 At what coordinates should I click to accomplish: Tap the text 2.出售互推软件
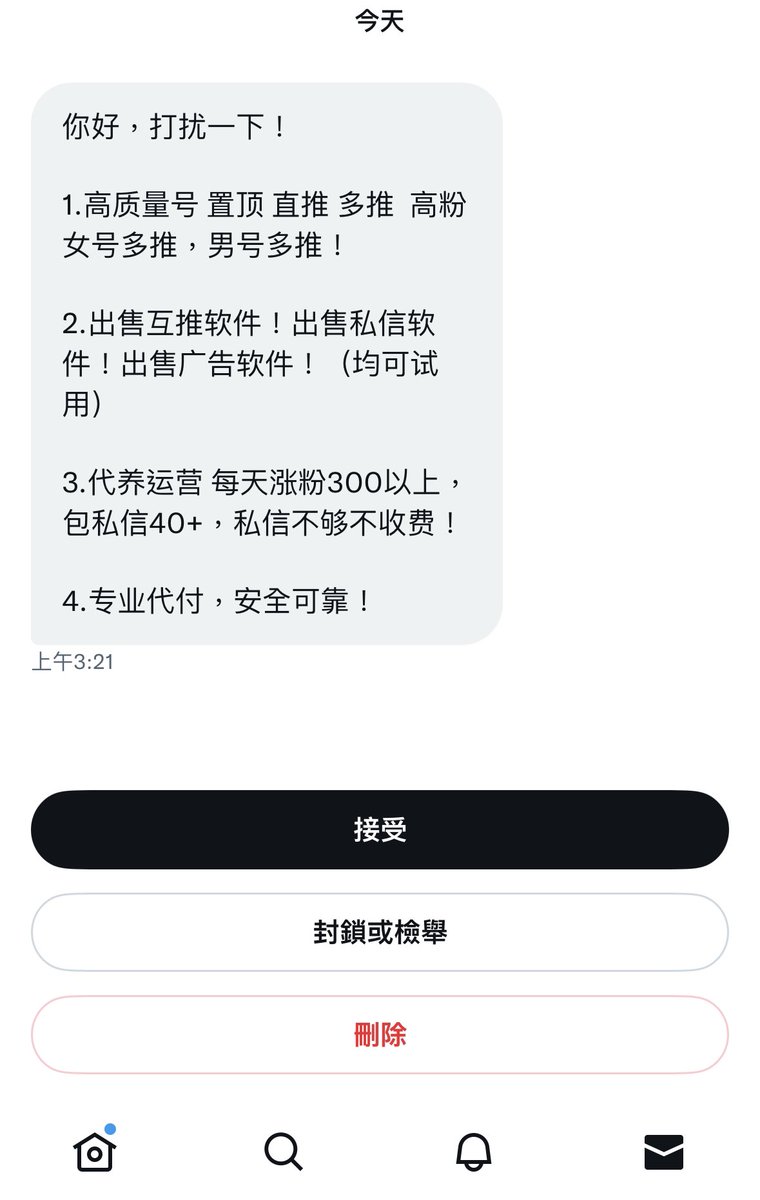260,322
